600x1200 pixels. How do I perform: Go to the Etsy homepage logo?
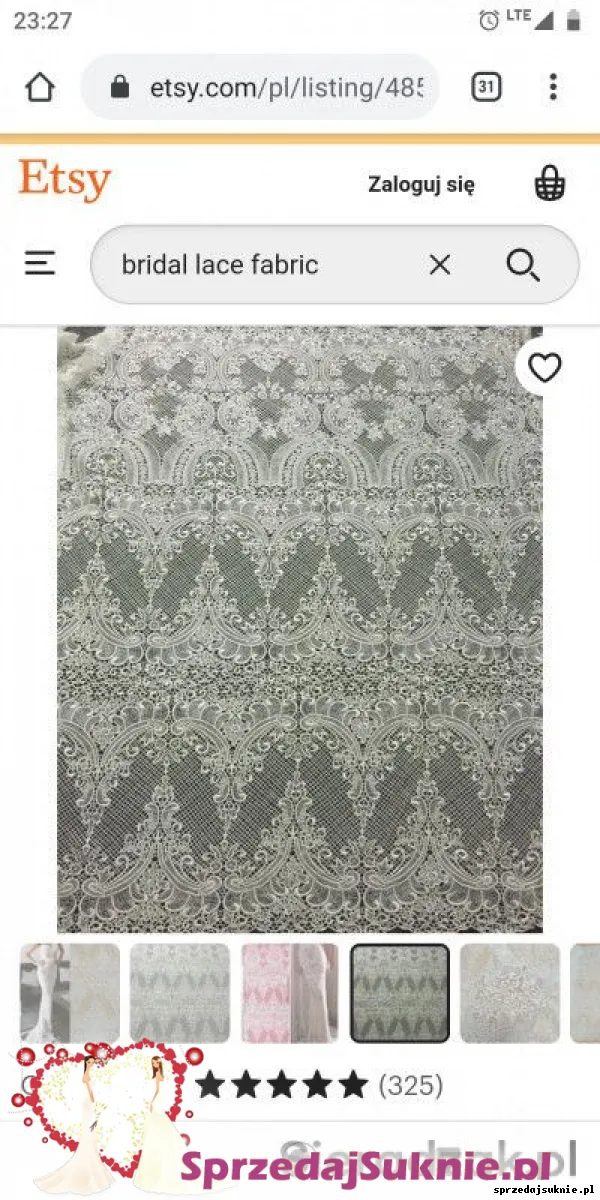[64, 182]
